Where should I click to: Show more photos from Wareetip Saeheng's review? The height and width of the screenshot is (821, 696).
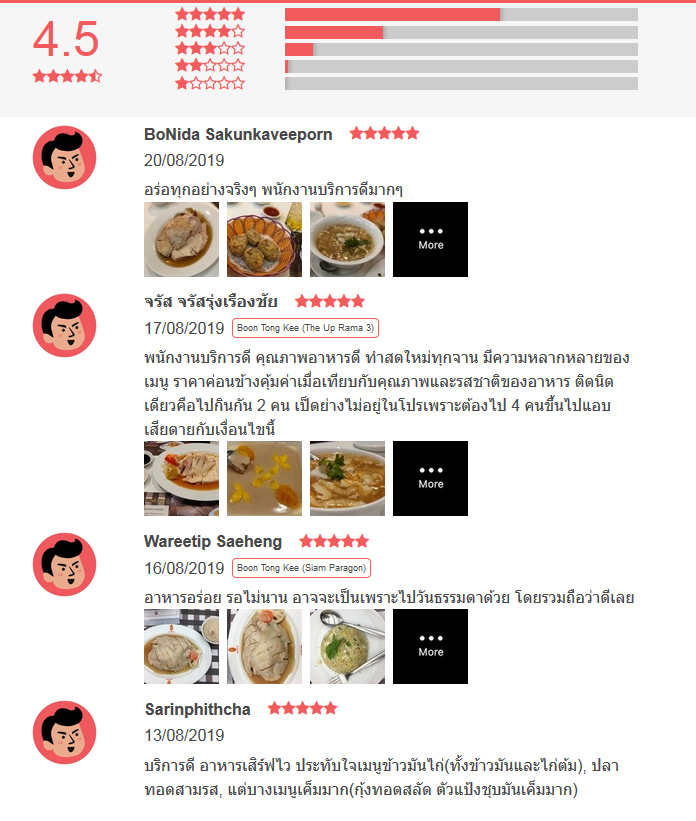(430, 647)
